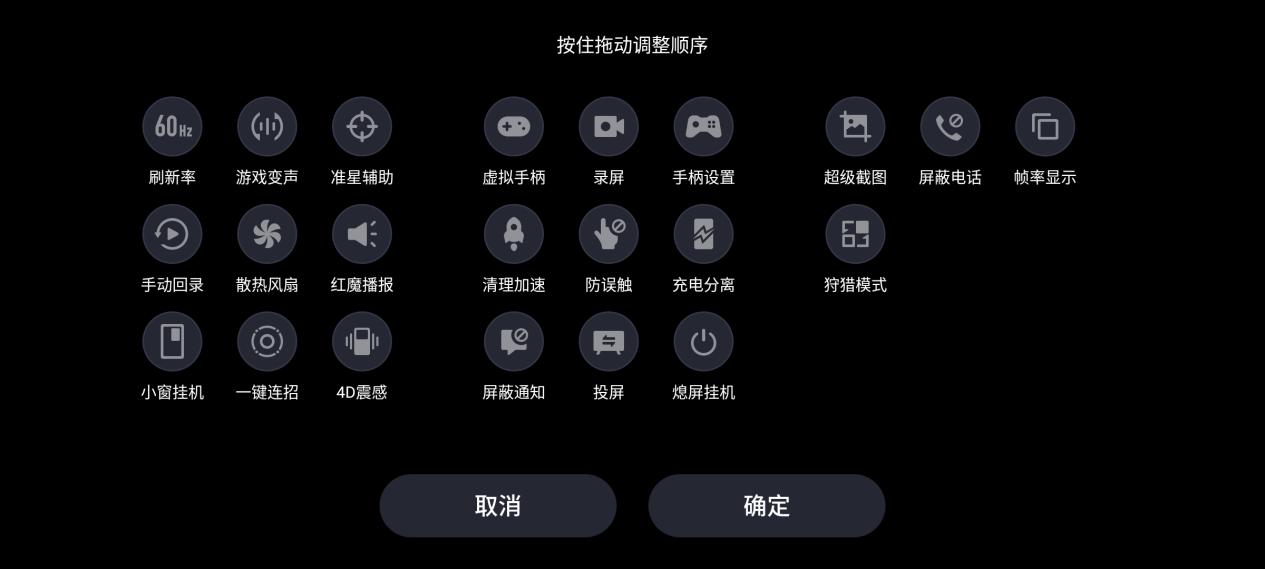
Task: Select the 超级截图 screenshot icon
Action: click(855, 127)
